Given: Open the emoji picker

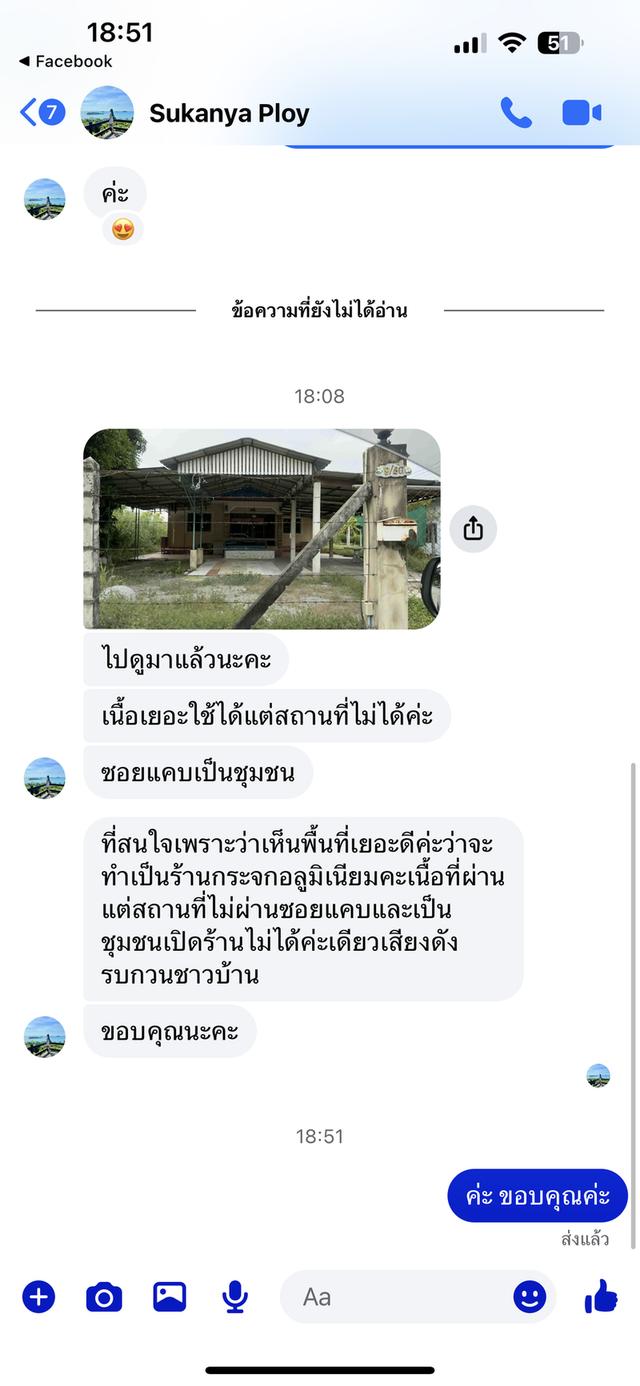Looking at the screenshot, I should pos(530,1297).
